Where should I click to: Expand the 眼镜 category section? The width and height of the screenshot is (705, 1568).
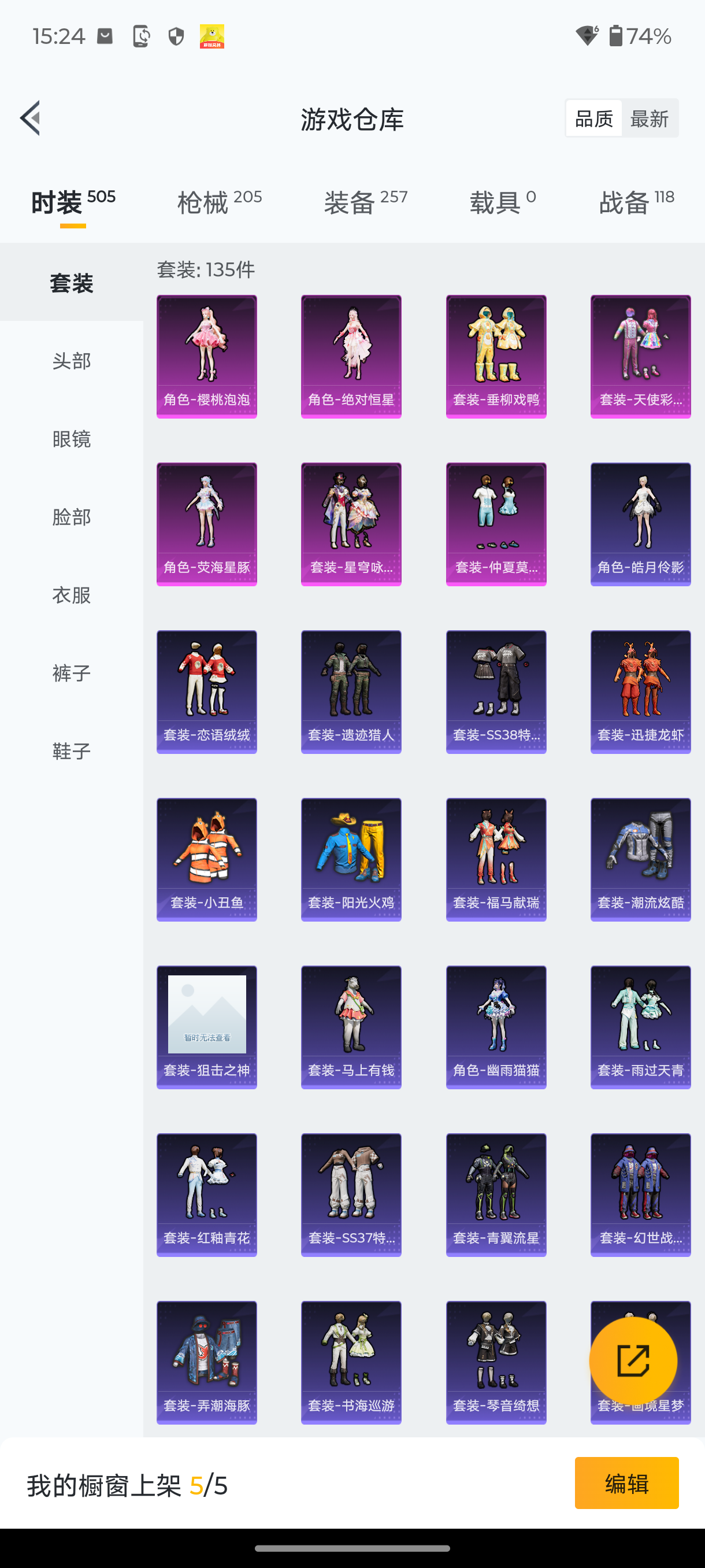click(71, 439)
